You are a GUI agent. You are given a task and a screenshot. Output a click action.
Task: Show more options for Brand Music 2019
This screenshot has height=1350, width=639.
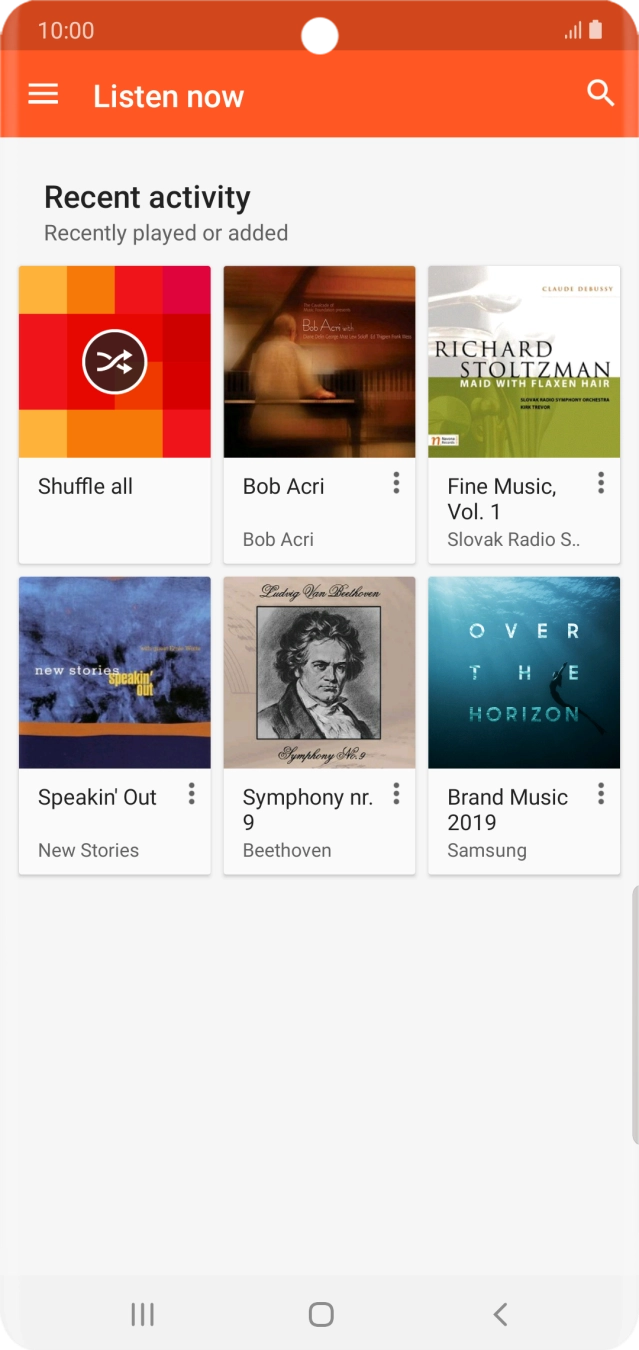pos(601,795)
